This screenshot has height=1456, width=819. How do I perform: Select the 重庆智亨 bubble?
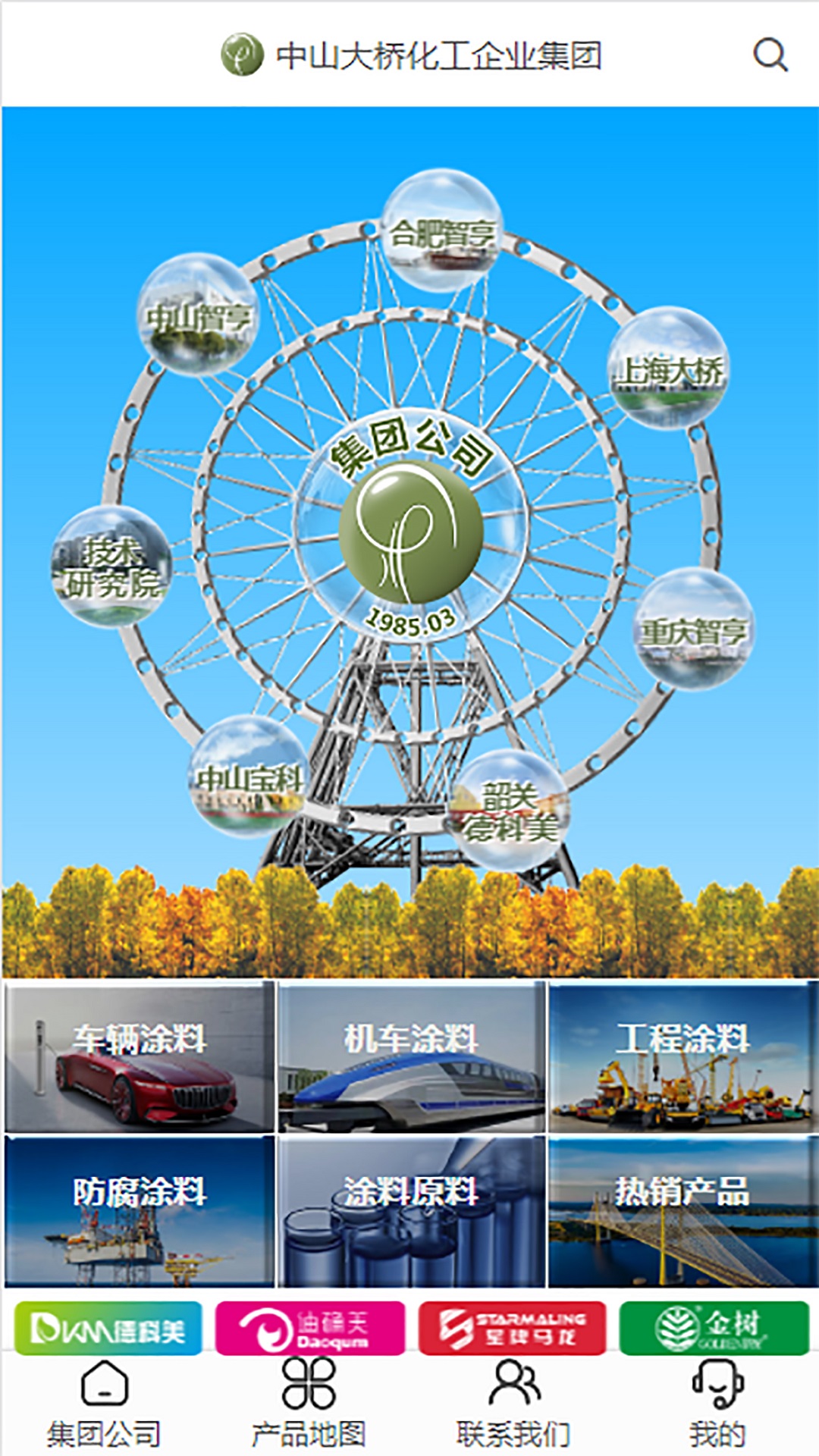[693, 629]
